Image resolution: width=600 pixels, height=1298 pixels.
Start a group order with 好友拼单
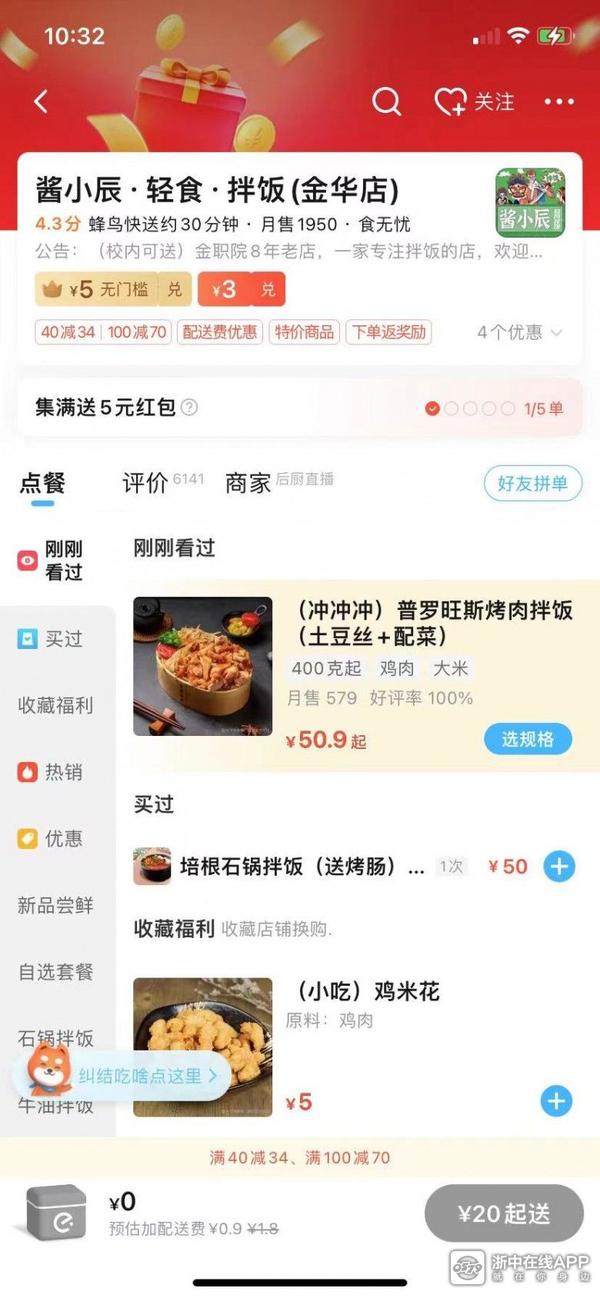point(532,484)
